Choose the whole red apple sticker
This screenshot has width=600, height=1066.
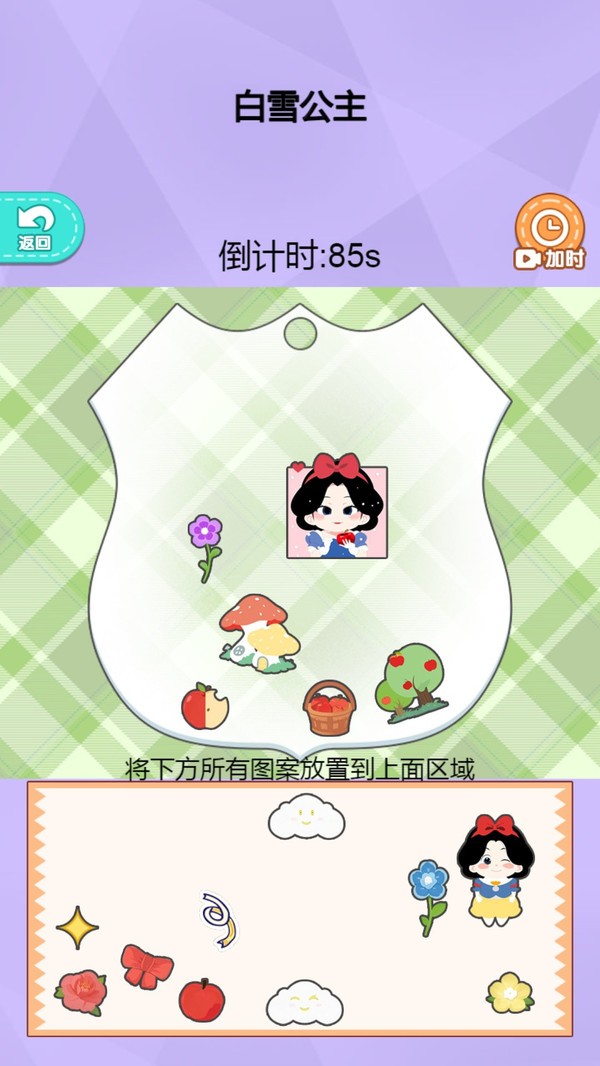click(x=202, y=1000)
